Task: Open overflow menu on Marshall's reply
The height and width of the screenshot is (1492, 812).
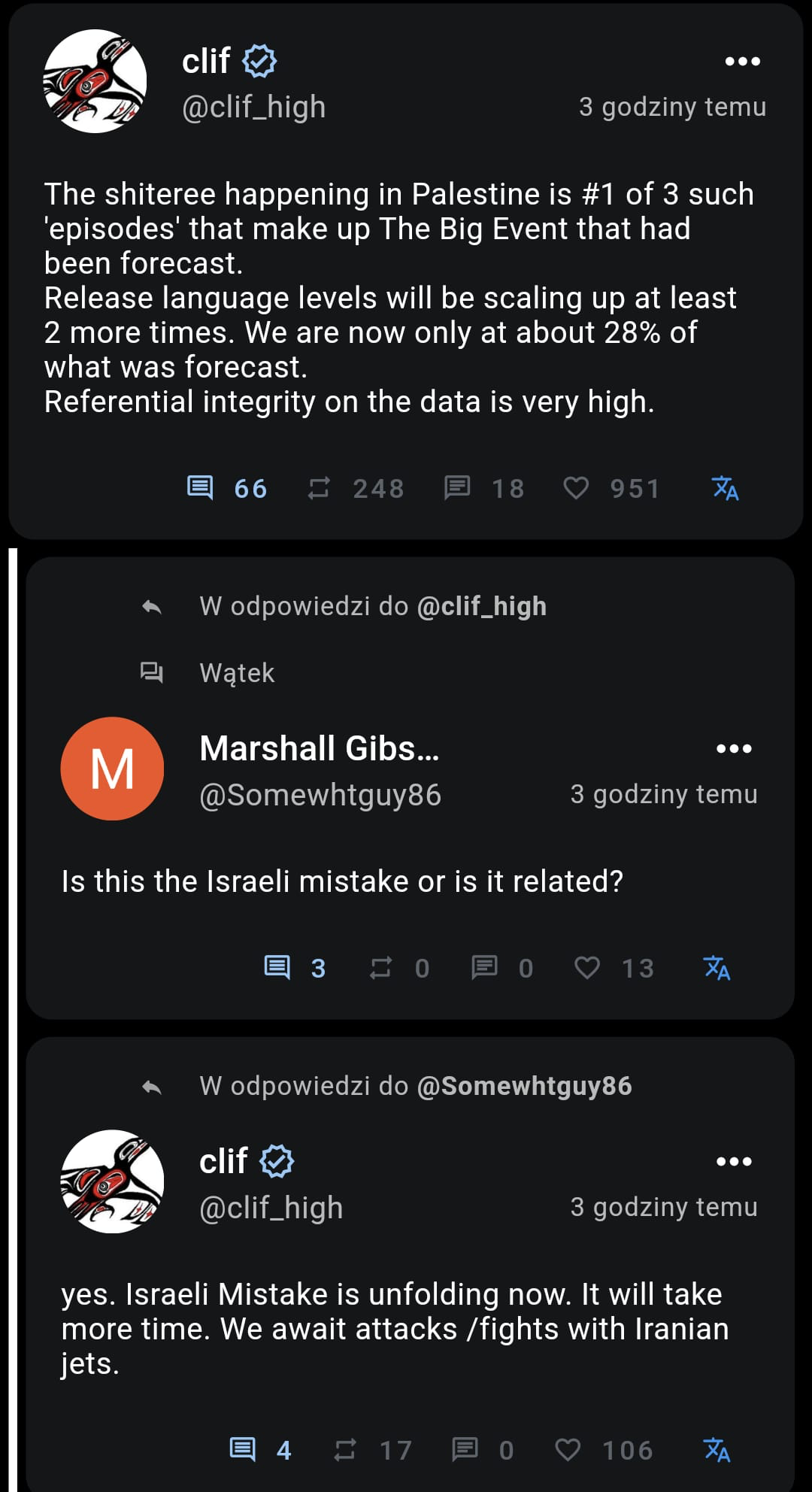Action: point(734,748)
